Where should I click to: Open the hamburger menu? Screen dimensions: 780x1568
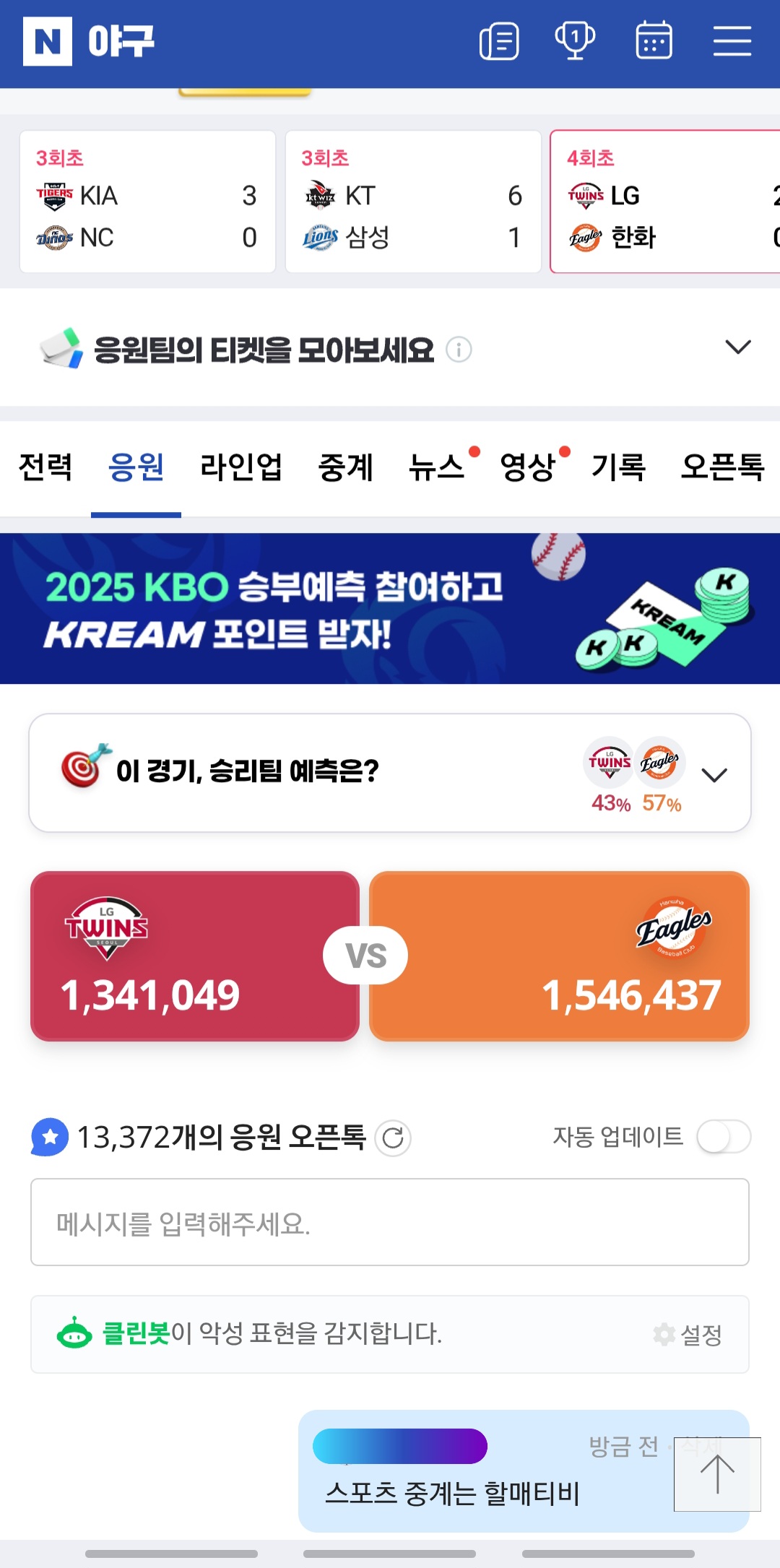[x=732, y=41]
